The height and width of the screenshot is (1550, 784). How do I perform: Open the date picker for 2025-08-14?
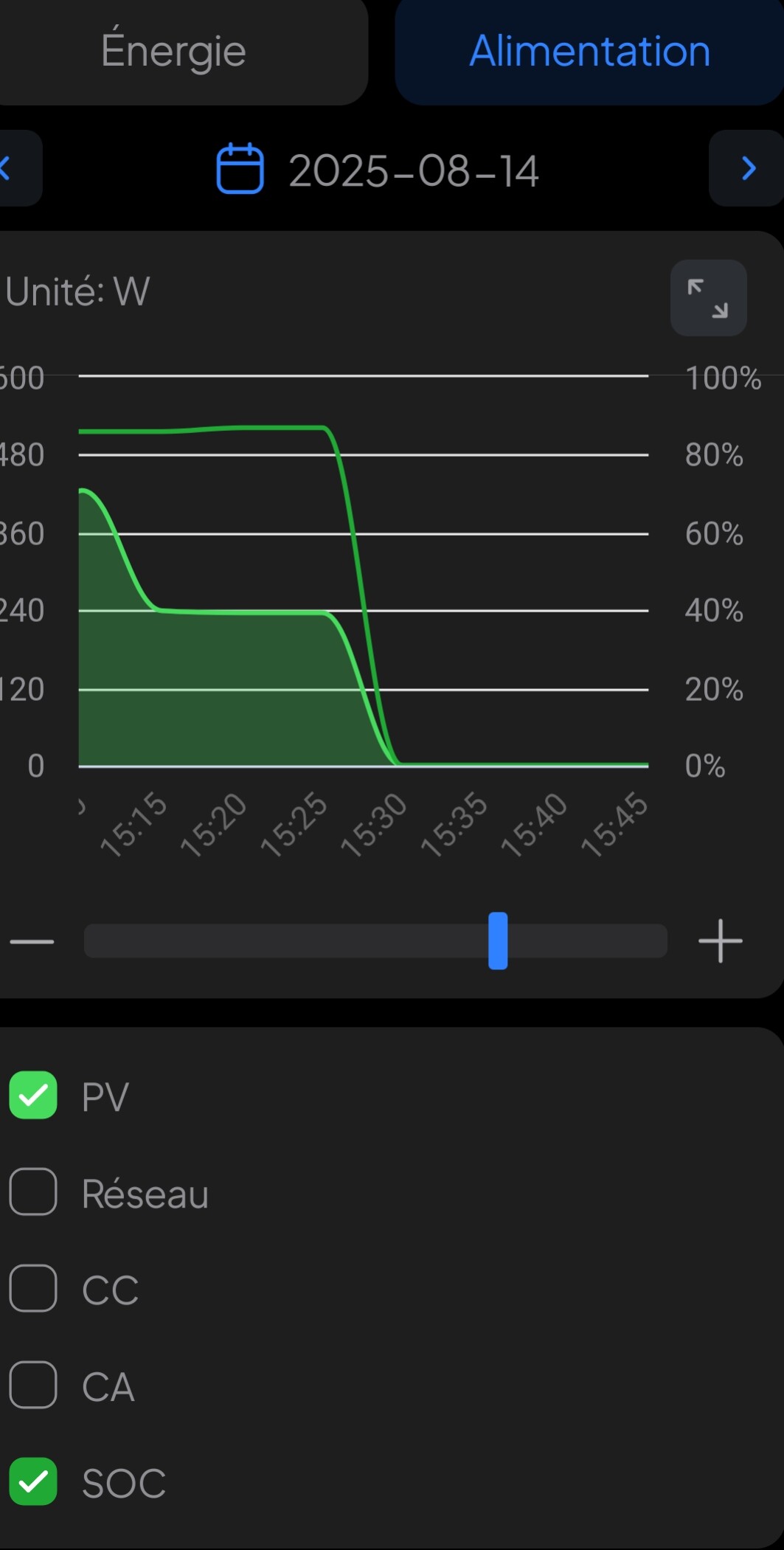click(x=377, y=170)
